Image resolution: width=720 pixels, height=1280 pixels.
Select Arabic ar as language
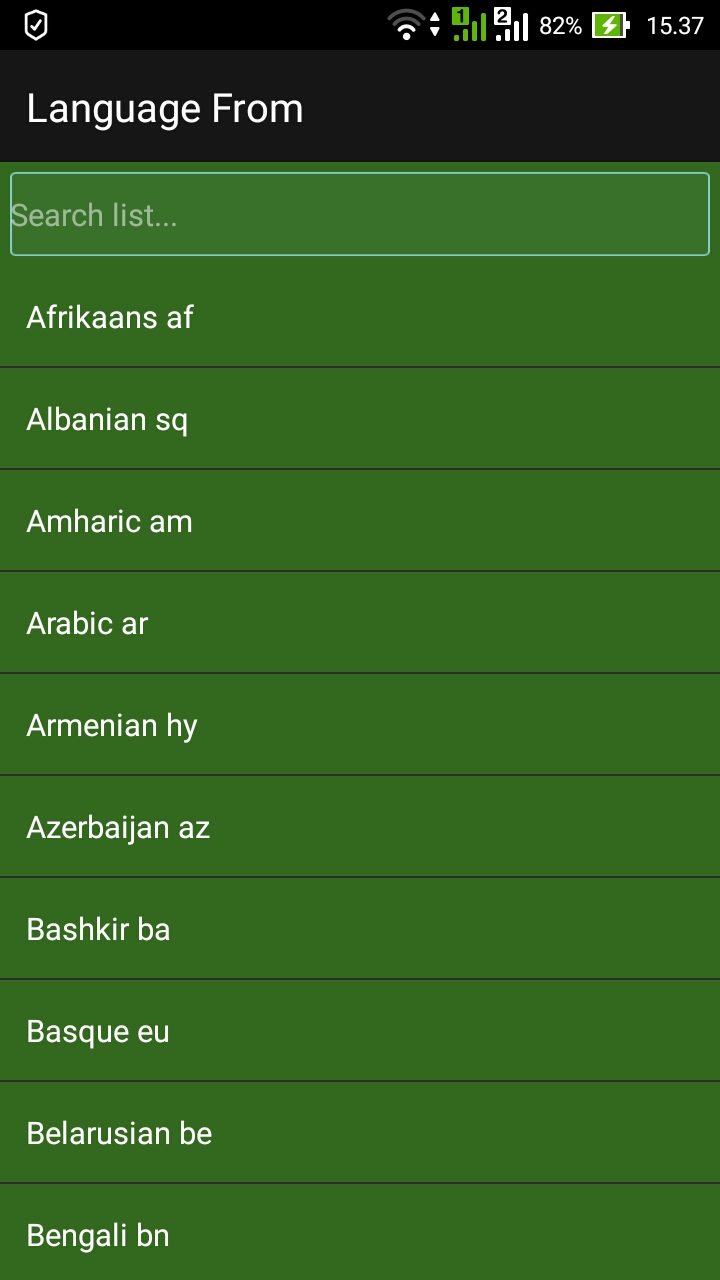[x=360, y=623]
